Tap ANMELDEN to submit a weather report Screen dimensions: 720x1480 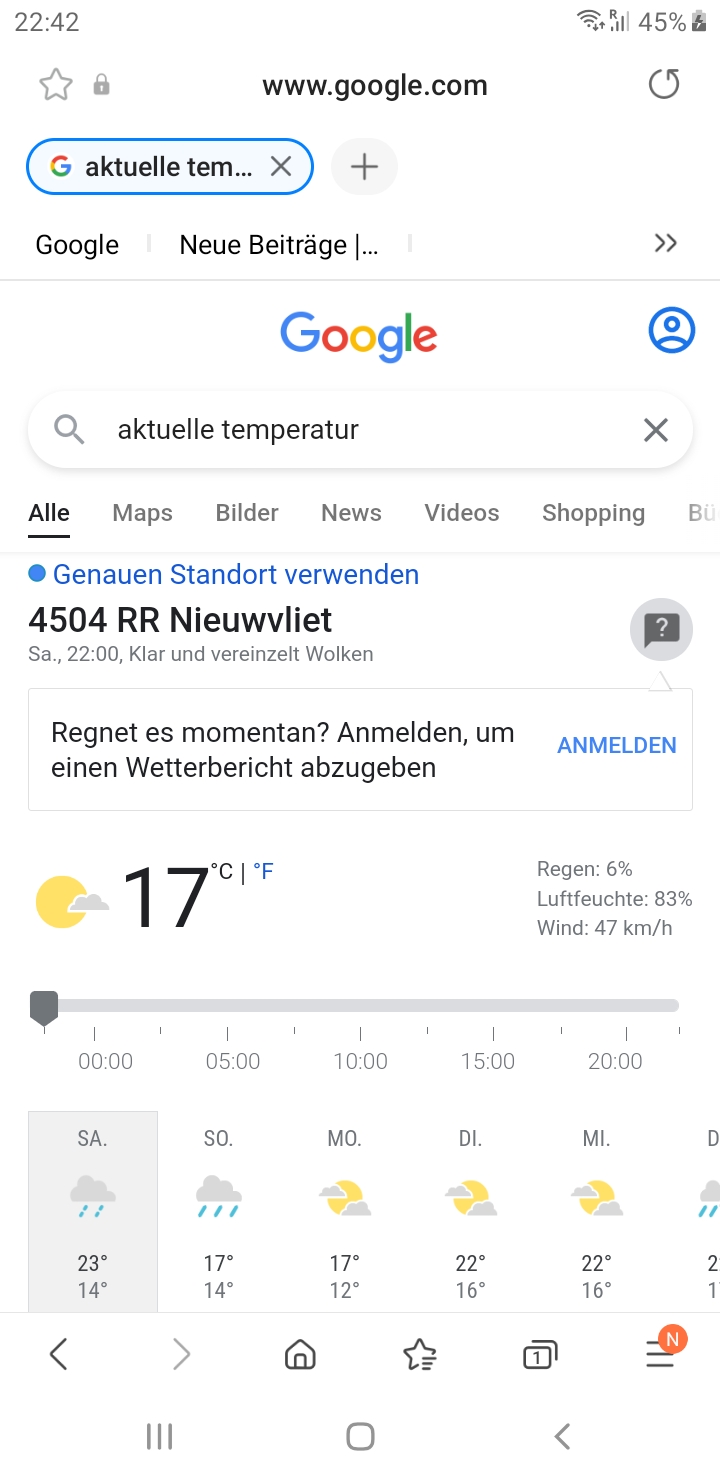[x=616, y=746]
